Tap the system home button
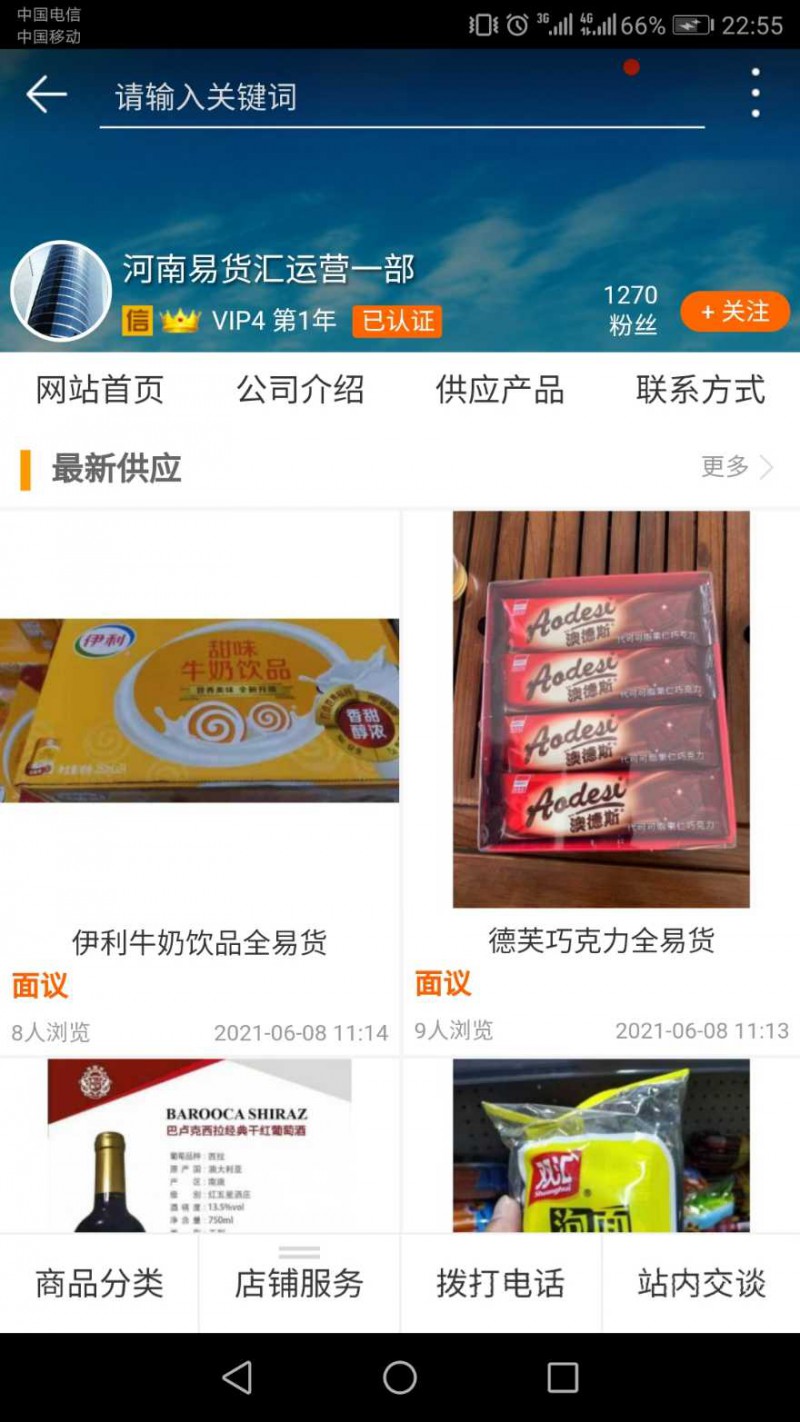This screenshot has width=800, height=1422. [x=400, y=1377]
